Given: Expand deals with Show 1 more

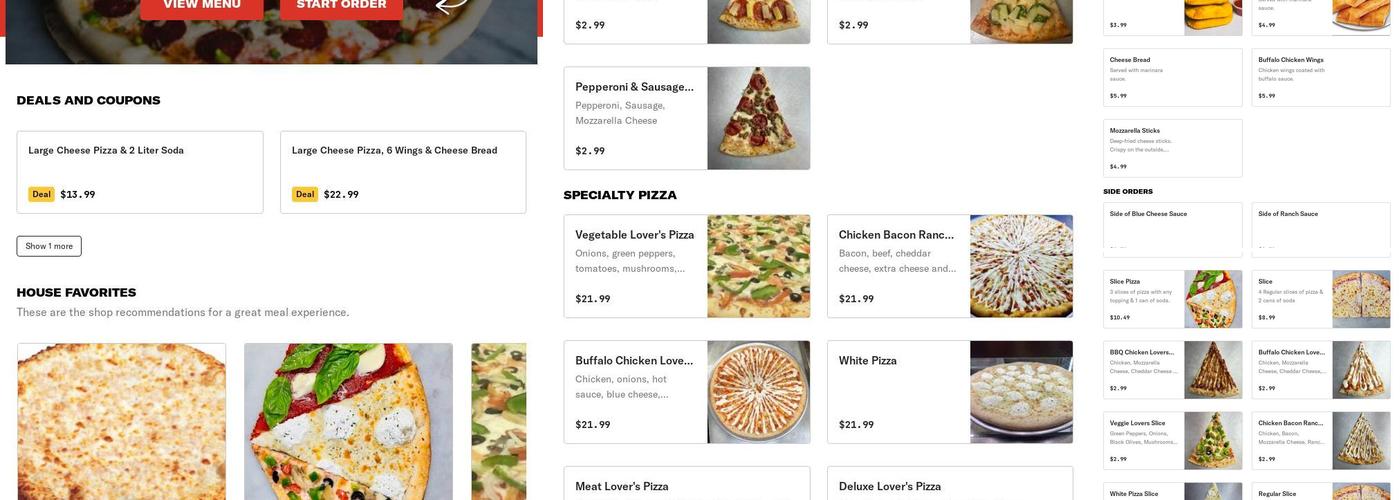Looking at the screenshot, I should point(49,246).
